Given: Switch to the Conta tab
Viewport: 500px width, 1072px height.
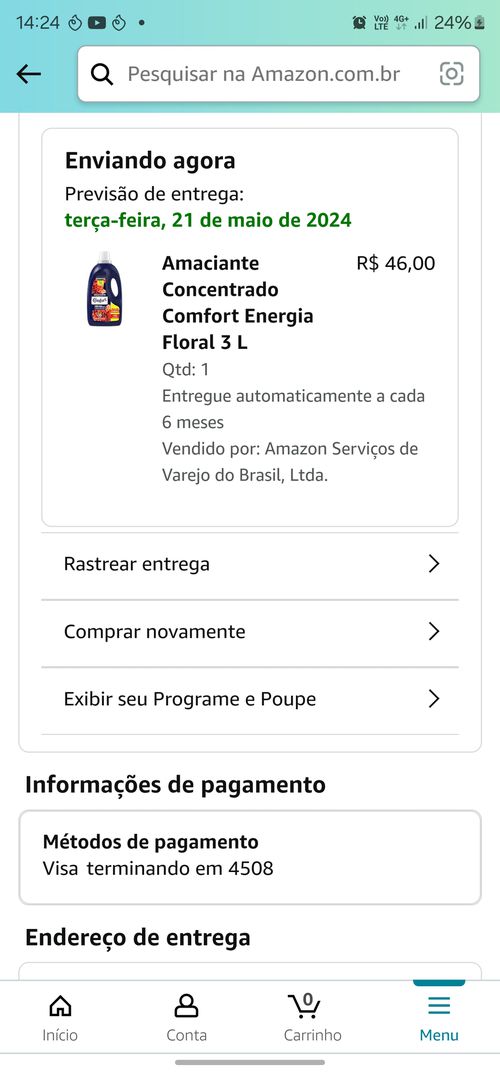Looking at the screenshot, I should [186, 1017].
